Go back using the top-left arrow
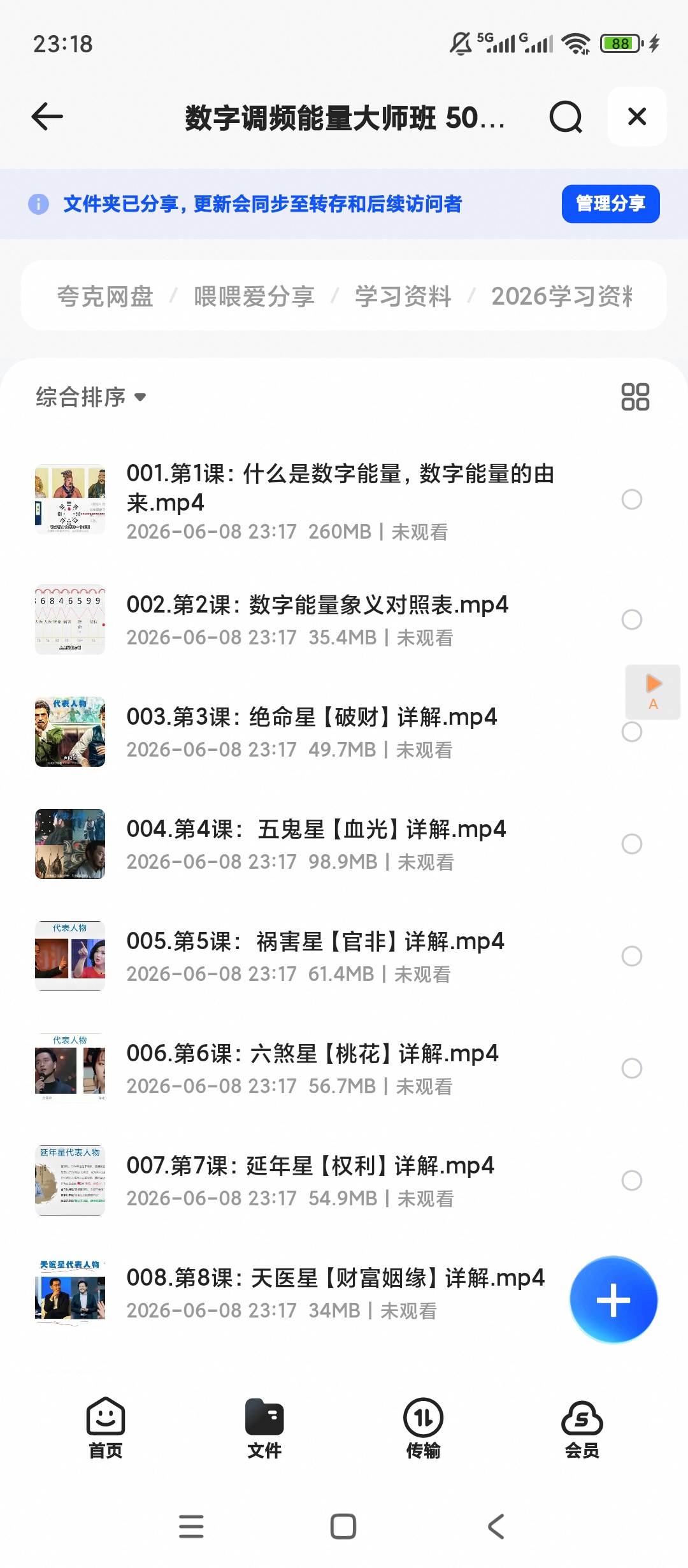This screenshot has height=1568, width=688. tap(47, 117)
